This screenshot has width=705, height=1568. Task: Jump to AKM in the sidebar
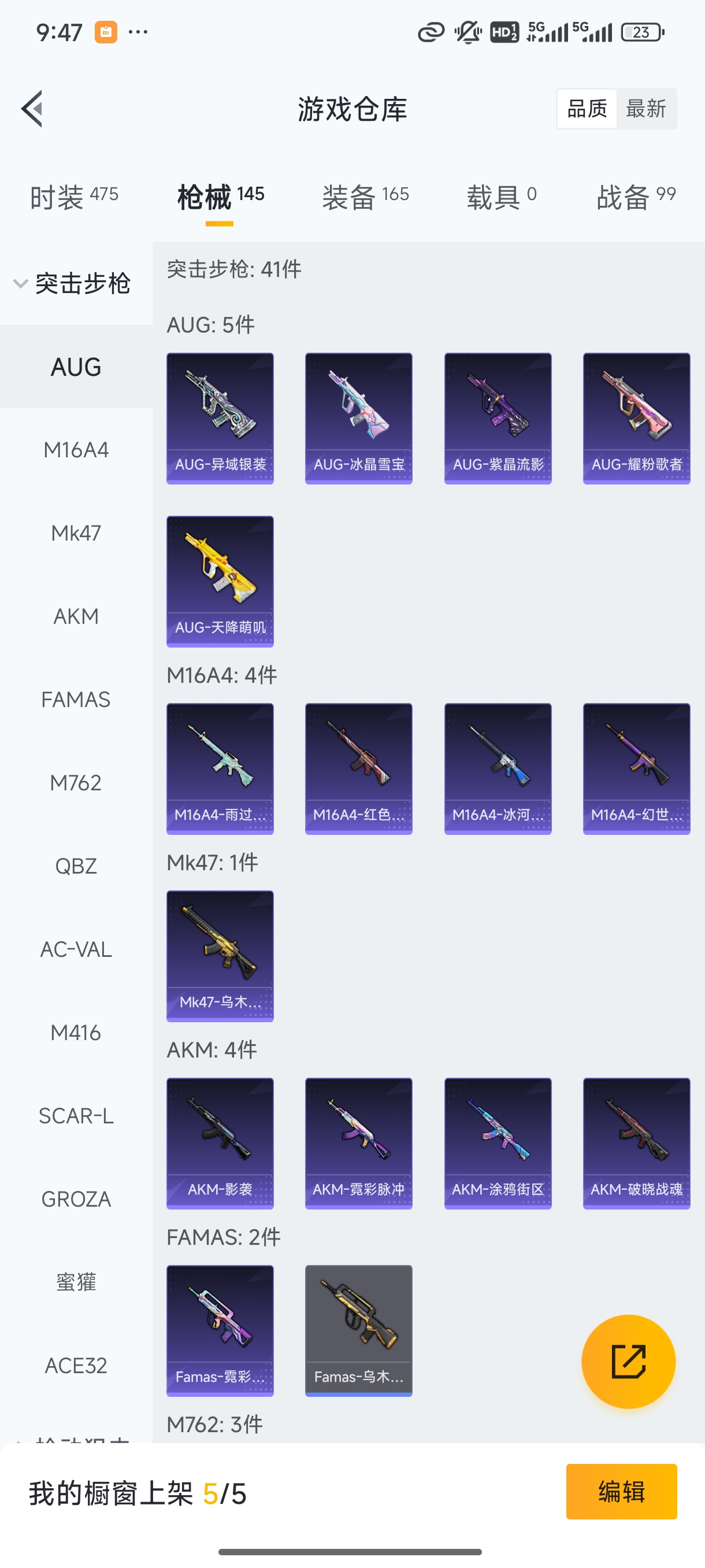point(76,616)
